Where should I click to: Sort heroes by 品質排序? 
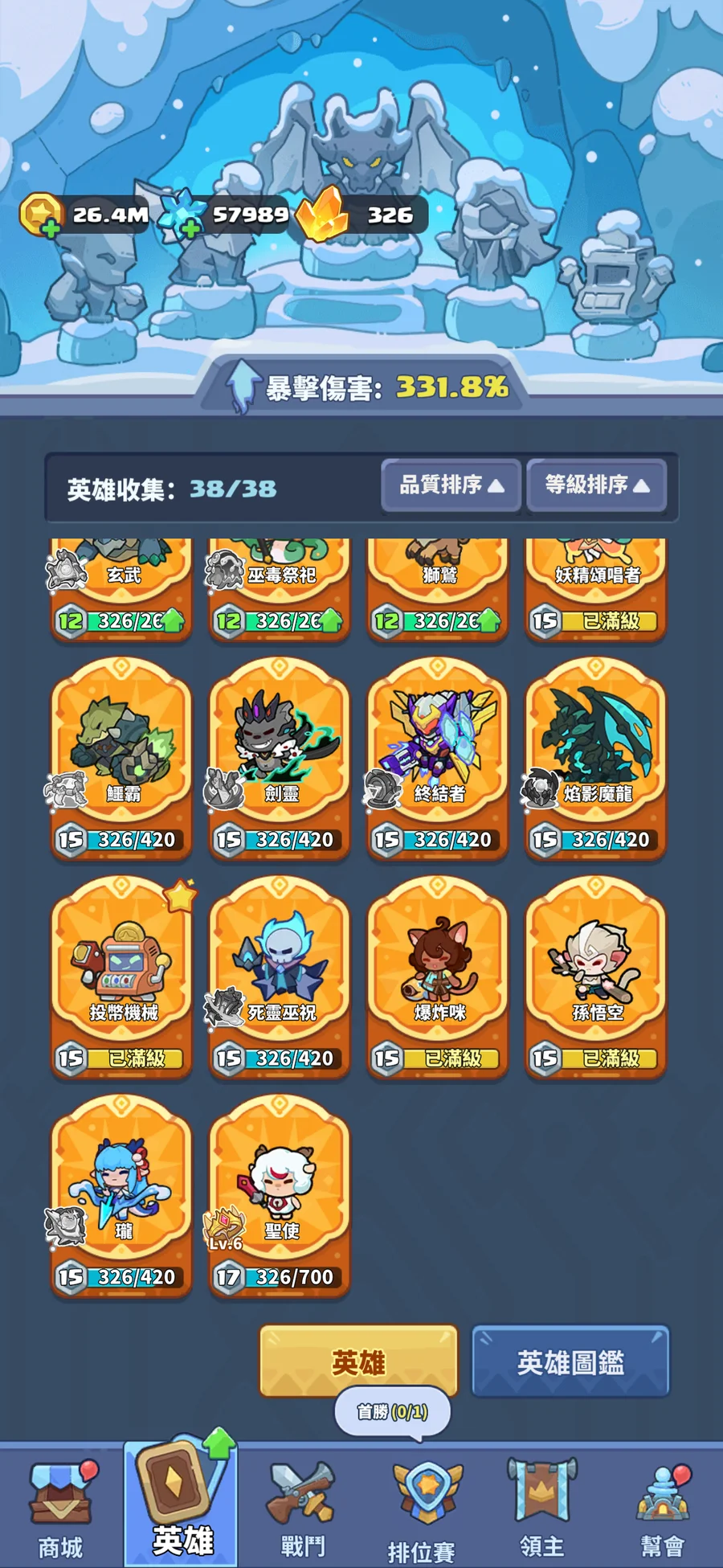click(451, 485)
